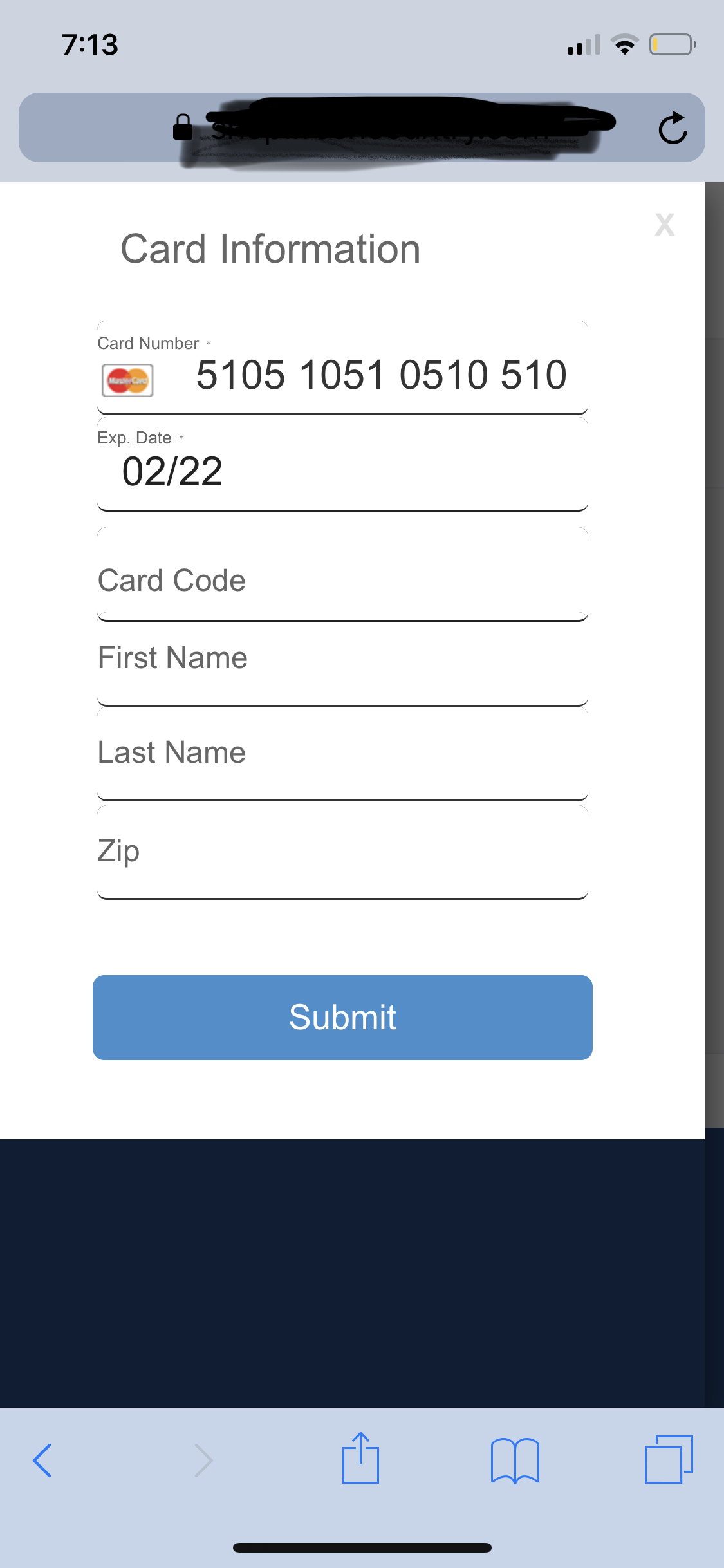Open Safari bookmarks
The image size is (724, 1568).
(515, 1460)
